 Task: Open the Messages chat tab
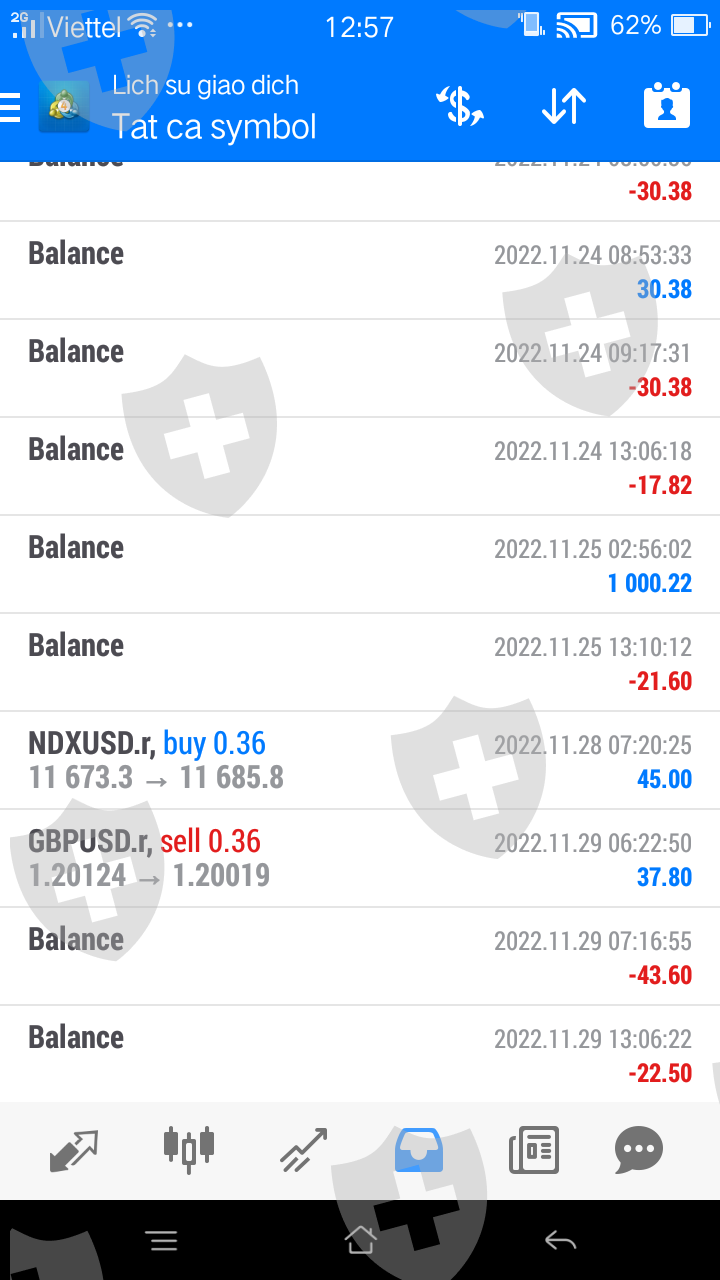pyautogui.click(x=639, y=1150)
